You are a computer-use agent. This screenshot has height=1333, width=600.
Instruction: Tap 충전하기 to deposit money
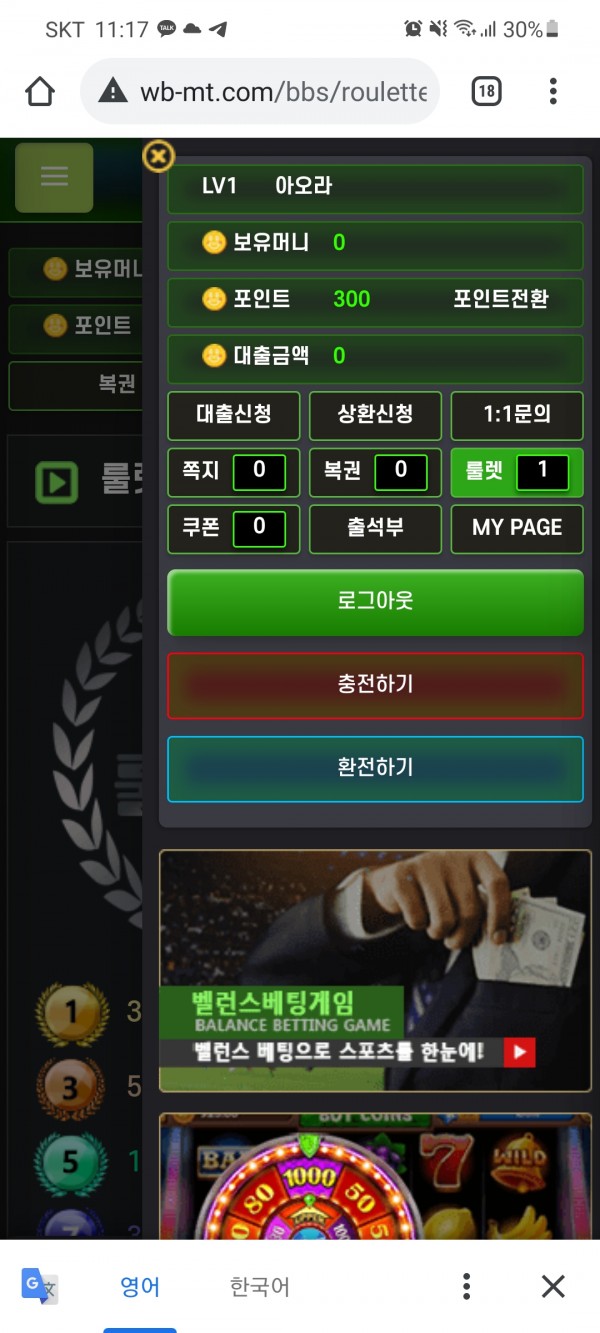pyautogui.click(x=375, y=685)
